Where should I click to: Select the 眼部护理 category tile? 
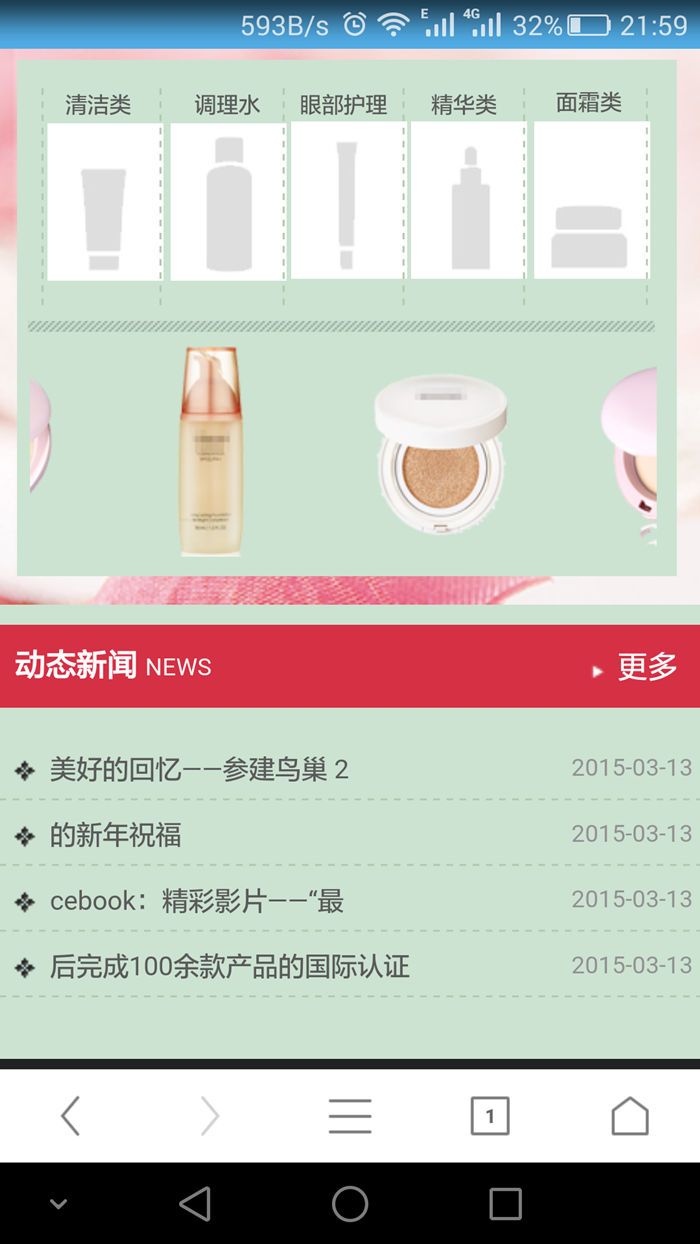point(346,201)
